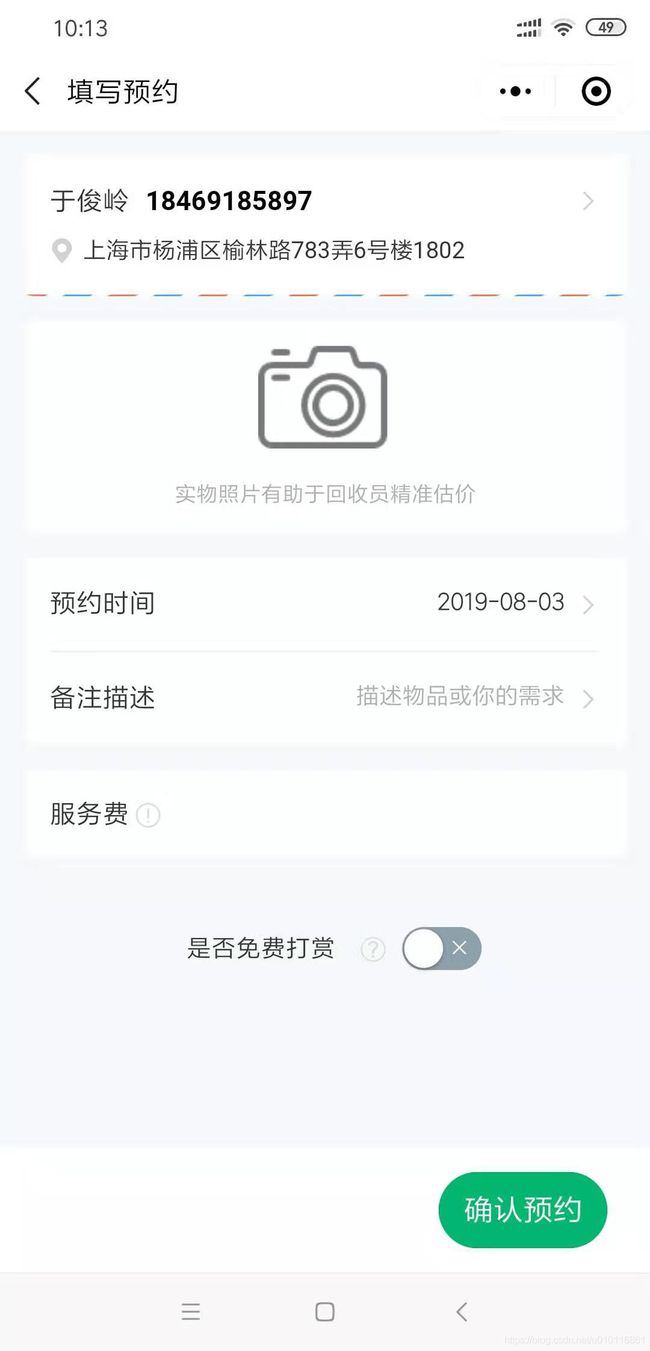Go to the phone home screen
Image resolution: width=650 pixels, height=1351 pixels.
[x=325, y=1312]
